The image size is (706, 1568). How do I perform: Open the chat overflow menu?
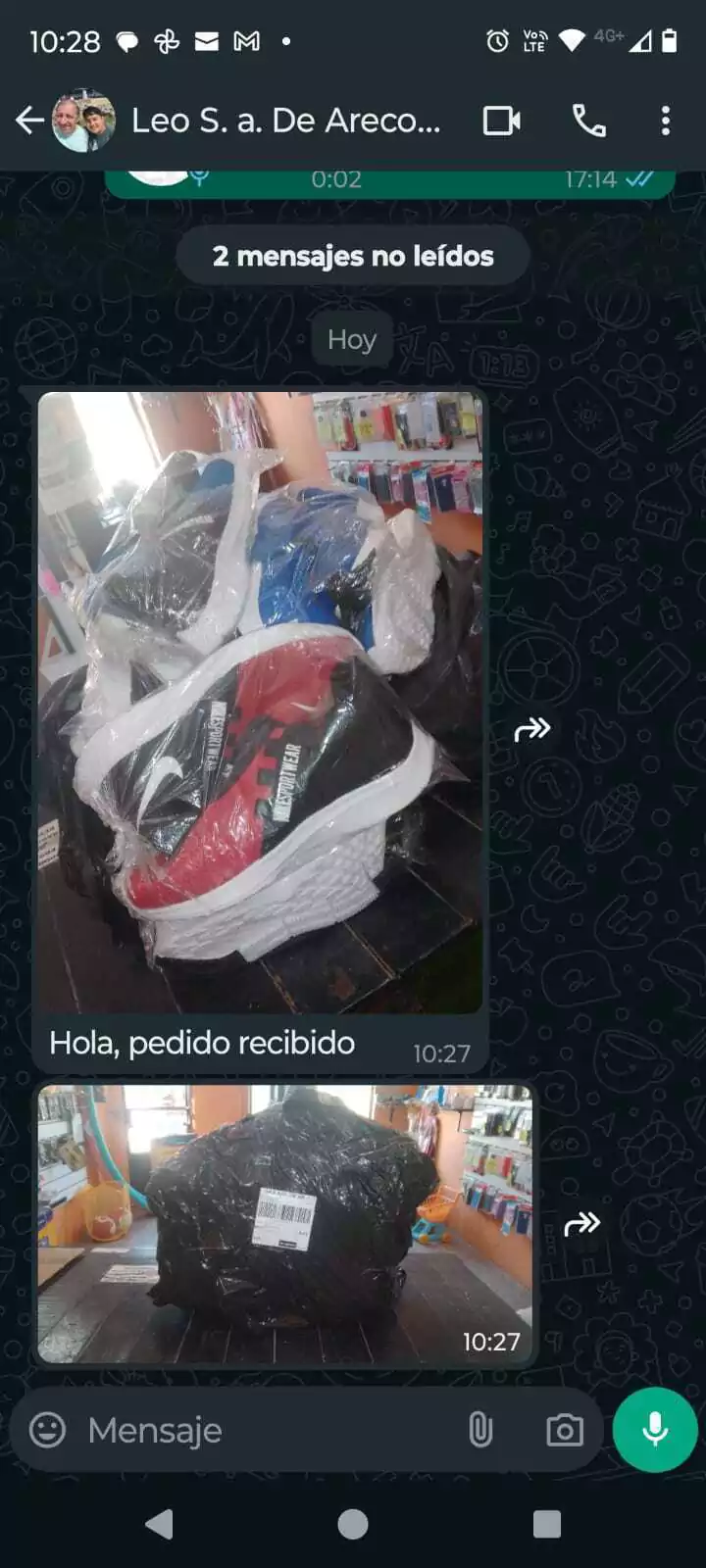[x=666, y=121]
